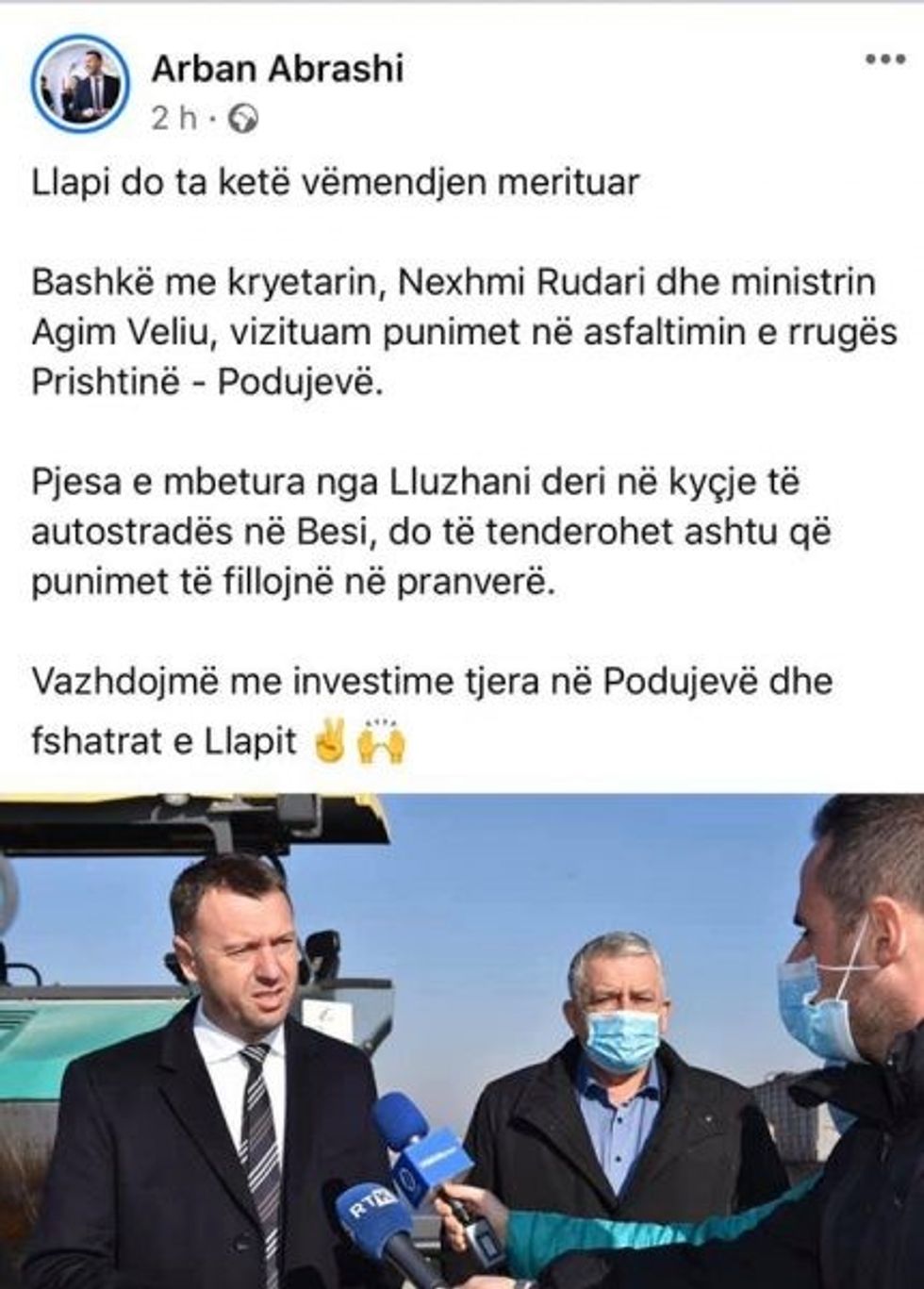This screenshot has width=924, height=1289.
Task: Open the post's three-dot options menu
Action: click(884, 58)
